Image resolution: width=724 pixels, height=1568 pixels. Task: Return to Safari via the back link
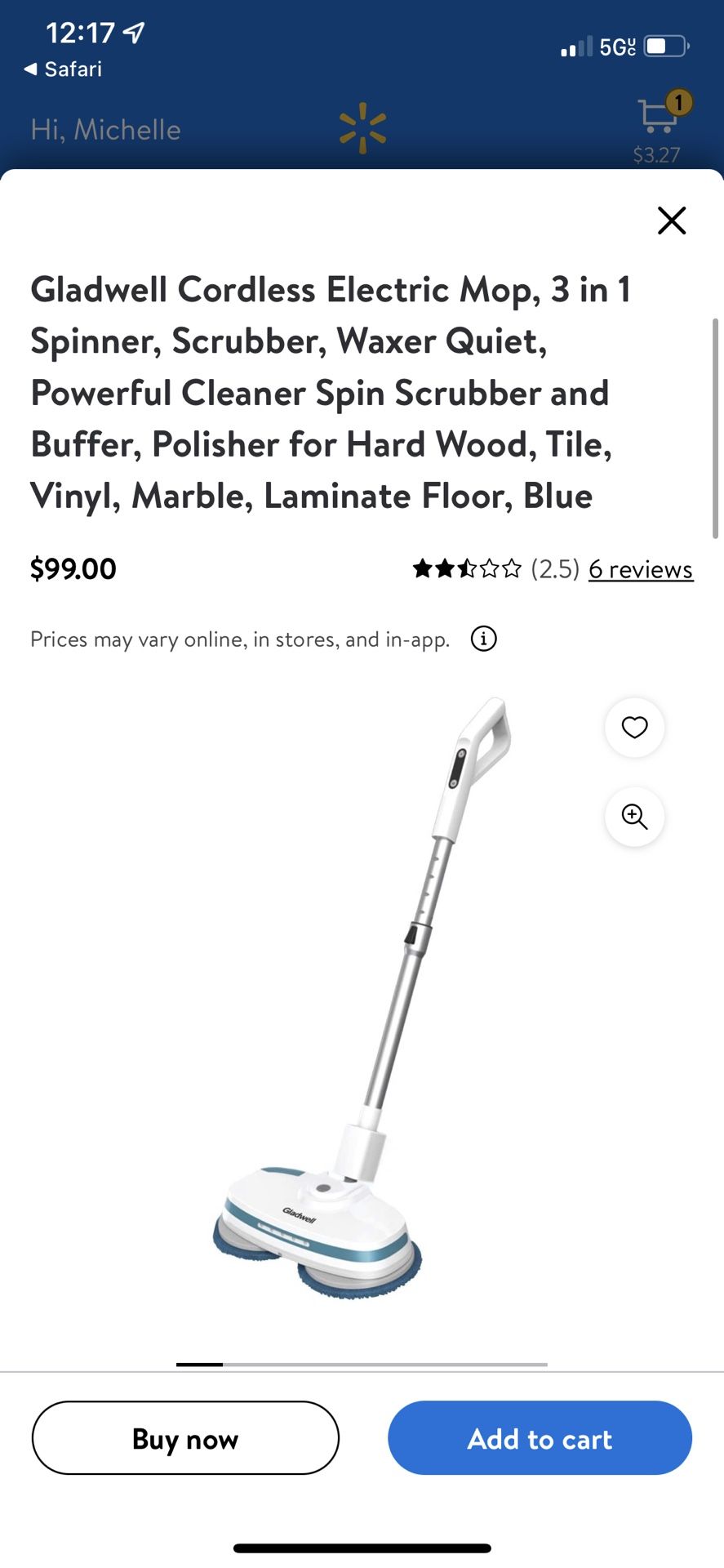pos(64,69)
